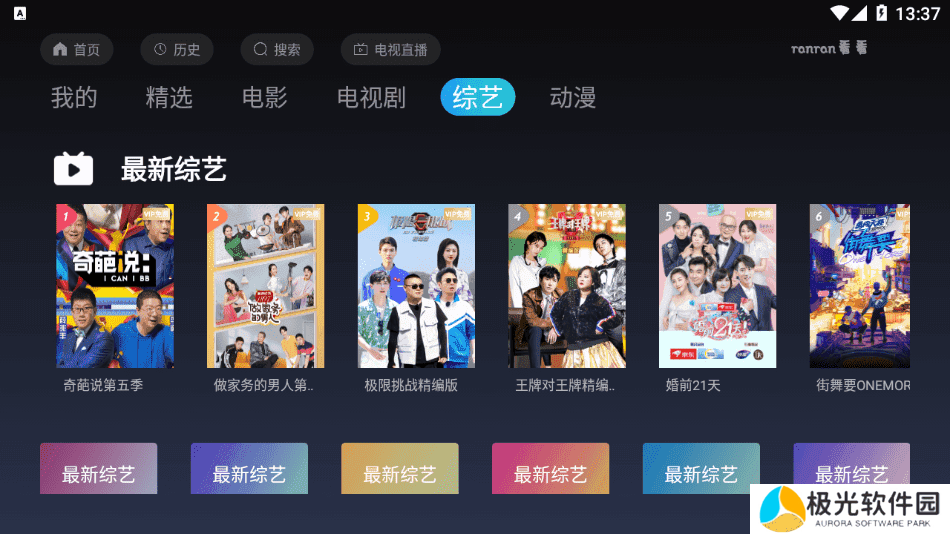The height and width of the screenshot is (534, 950).
Task: Switch to the 电影 tab
Action: tap(265, 97)
